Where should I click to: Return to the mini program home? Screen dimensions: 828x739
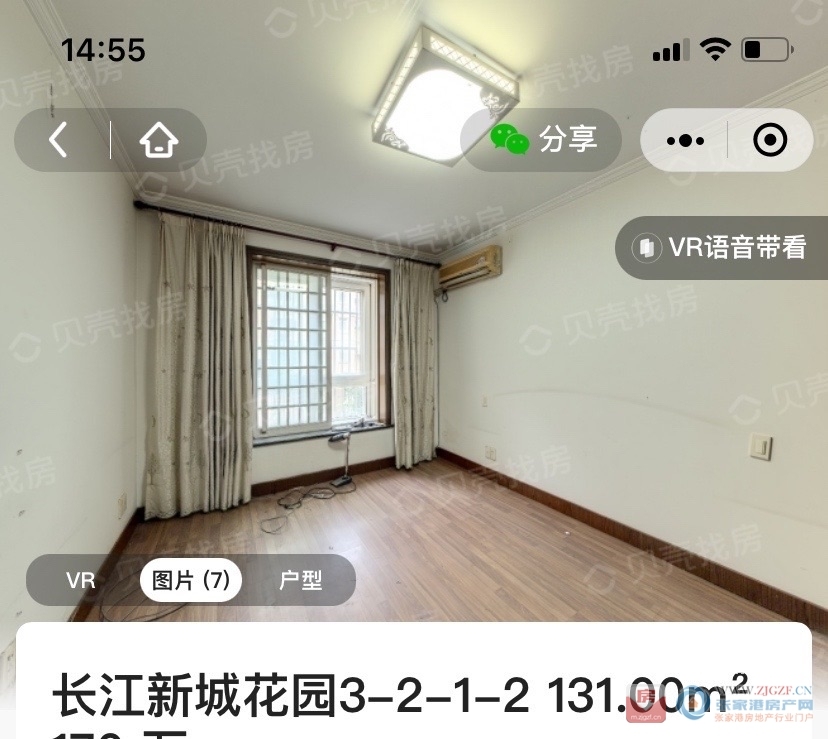click(158, 140)
